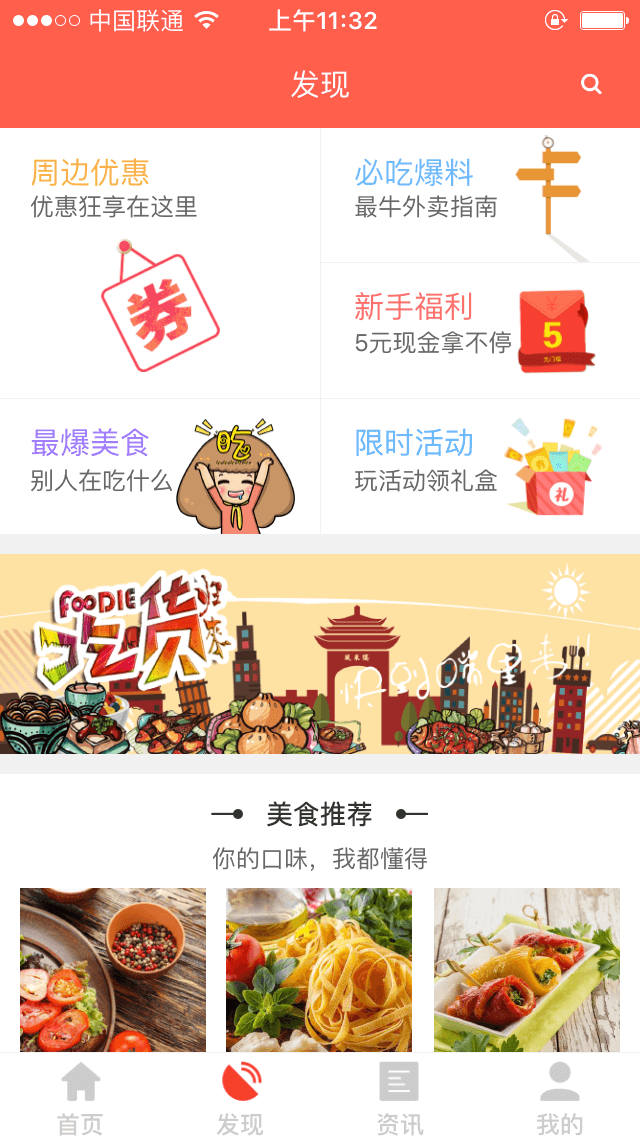Tap the Foodie 吃货 promotional banner
The image size is (640, 1136).
(320, 654)
